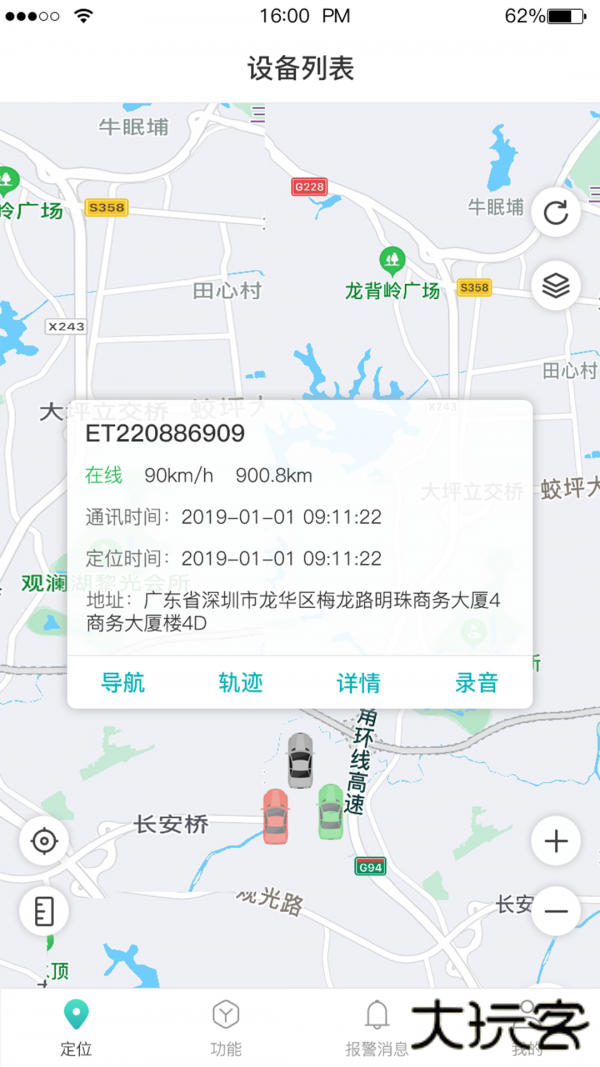View the device's 轨迹 track history
600x1067 pixels.
pos(241,683)
